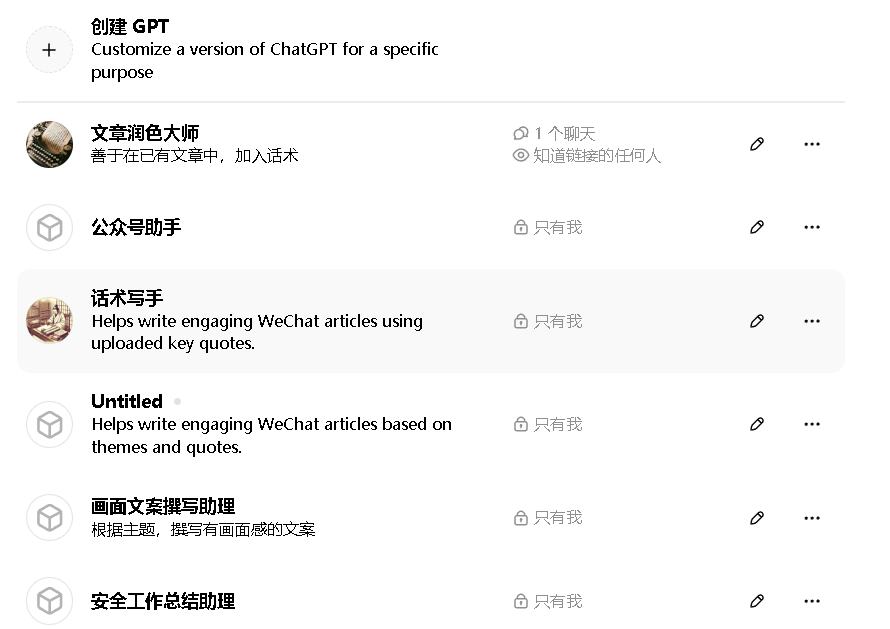Edit the Untitled GPT
This screenshot has width=890, height=629.
coord(757,424)
